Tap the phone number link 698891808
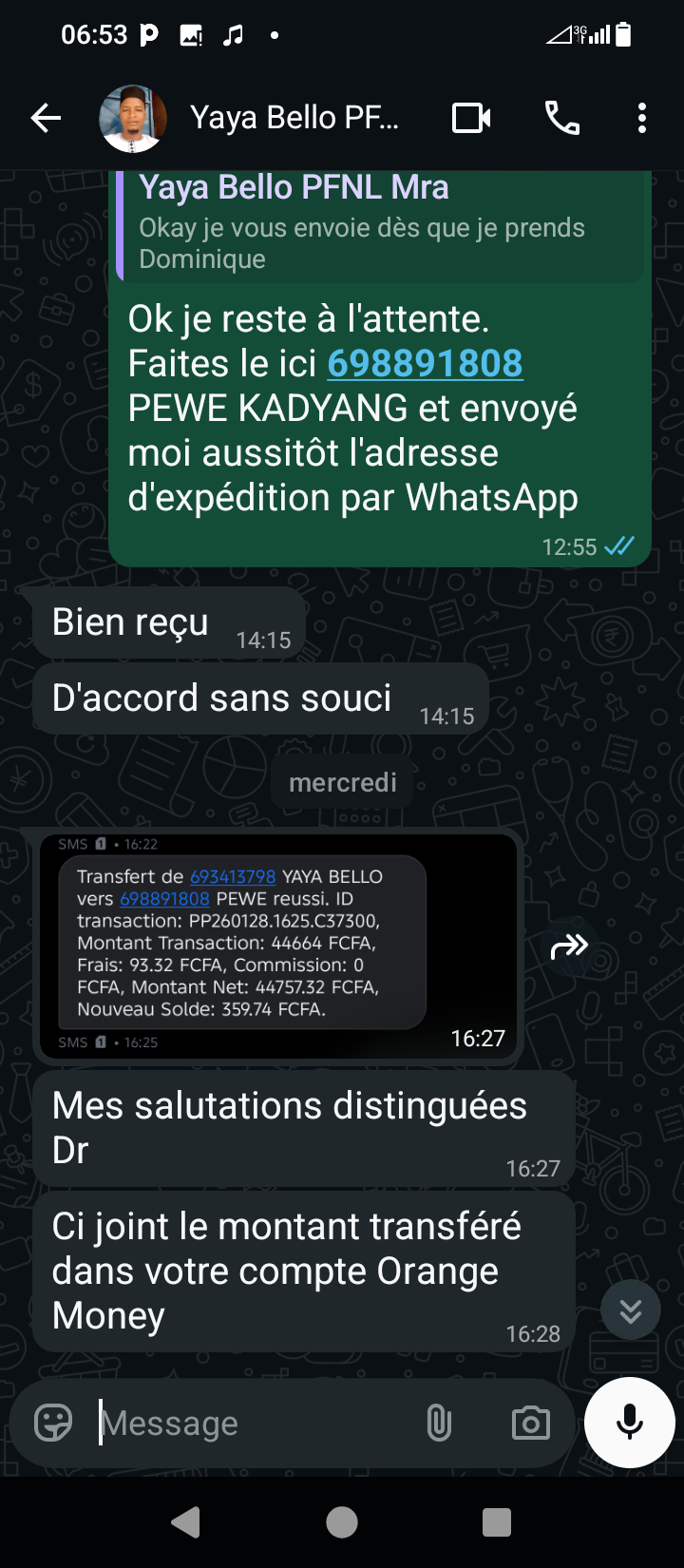 click(425, 363)
